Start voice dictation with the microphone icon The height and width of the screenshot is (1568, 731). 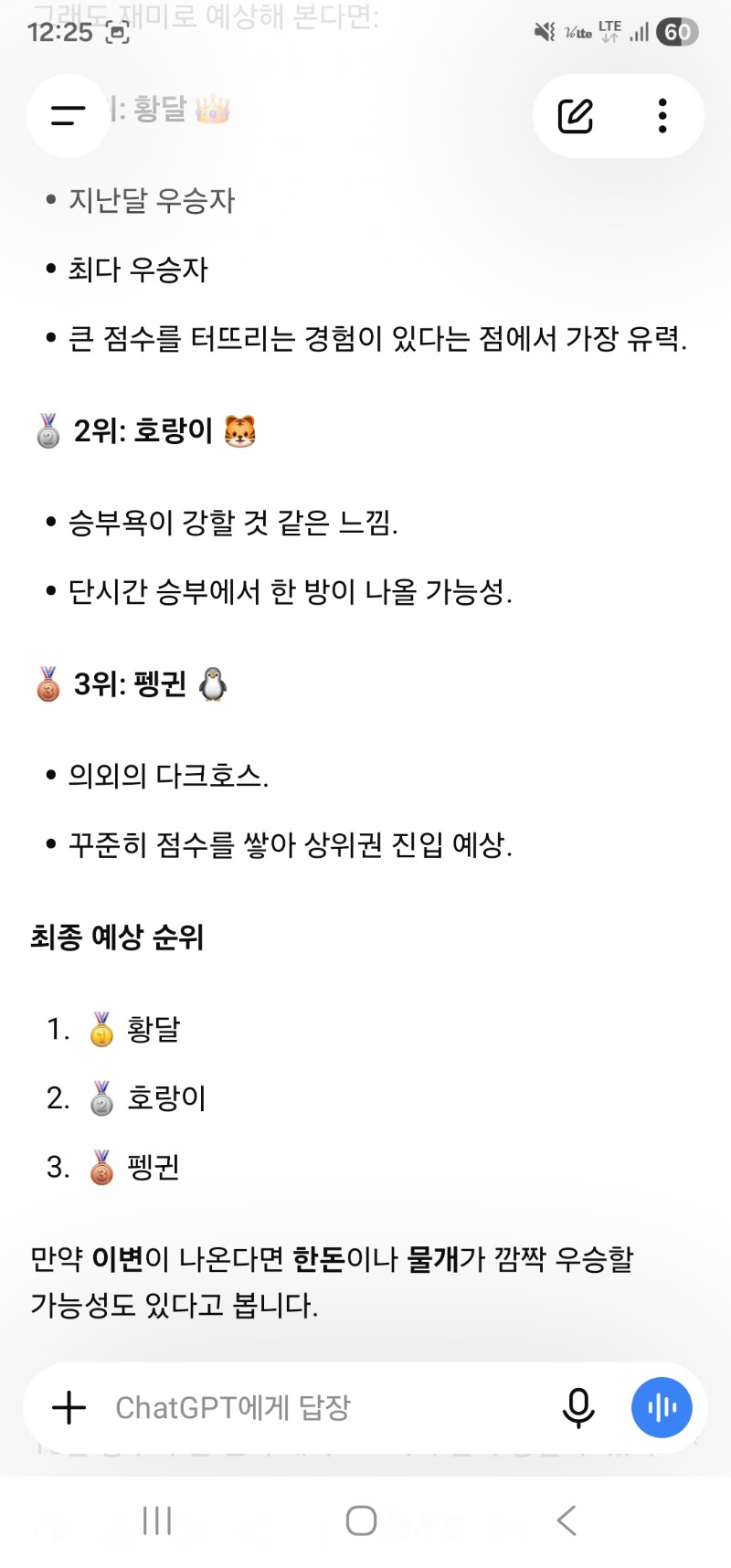click(x=578, y=1408)
